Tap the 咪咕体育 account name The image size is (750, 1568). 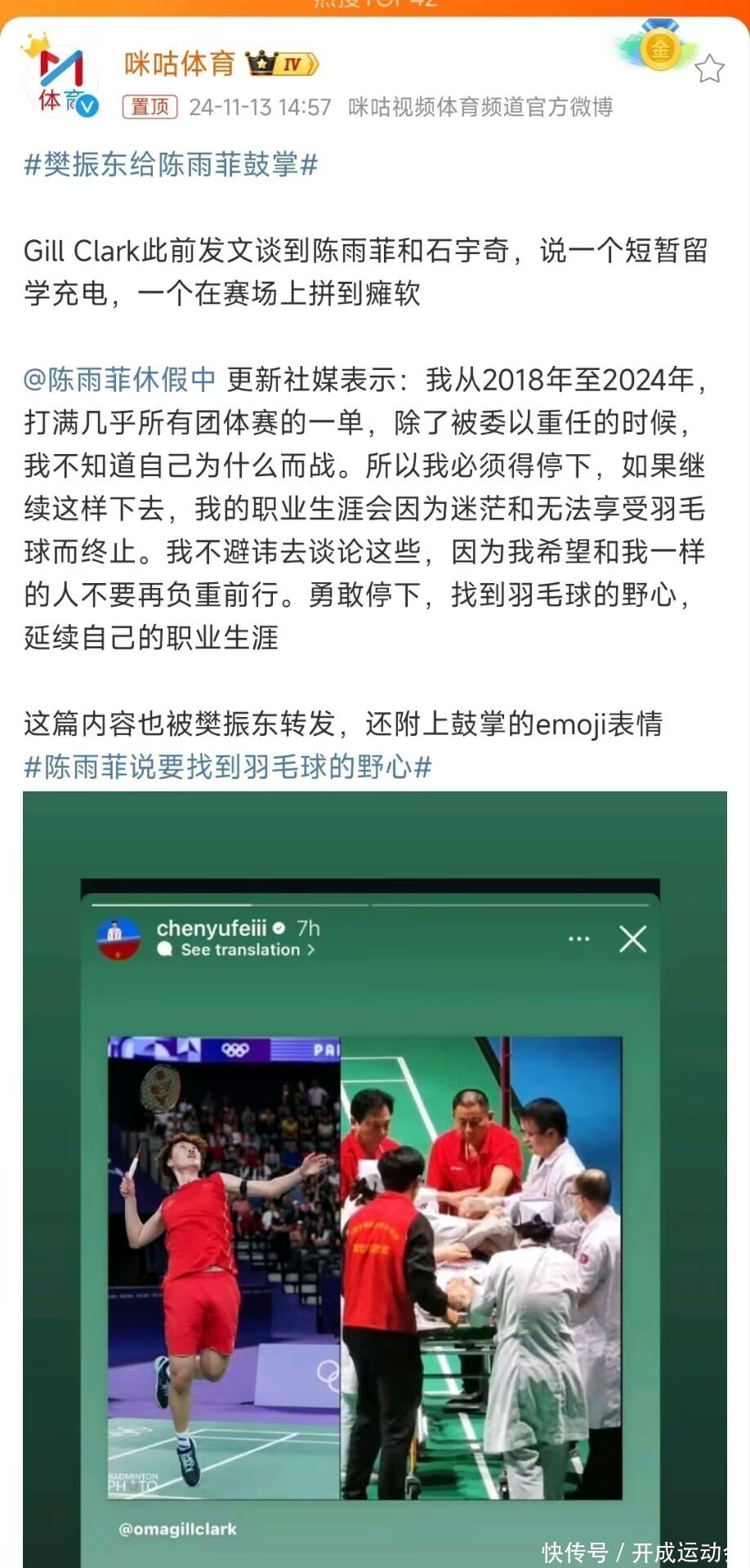[180, 64]
